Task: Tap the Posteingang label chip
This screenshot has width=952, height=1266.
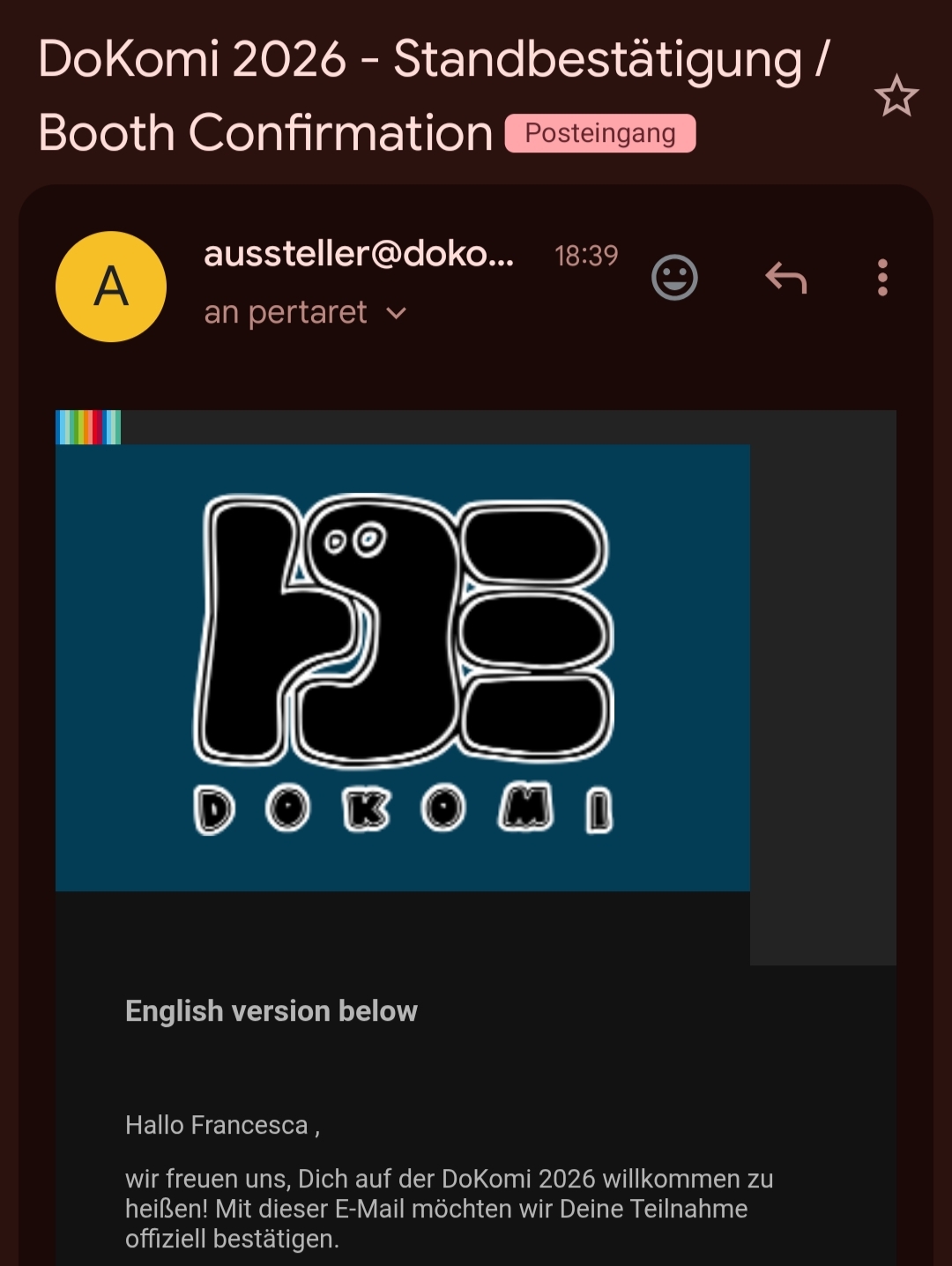Action: coord(600,133)
